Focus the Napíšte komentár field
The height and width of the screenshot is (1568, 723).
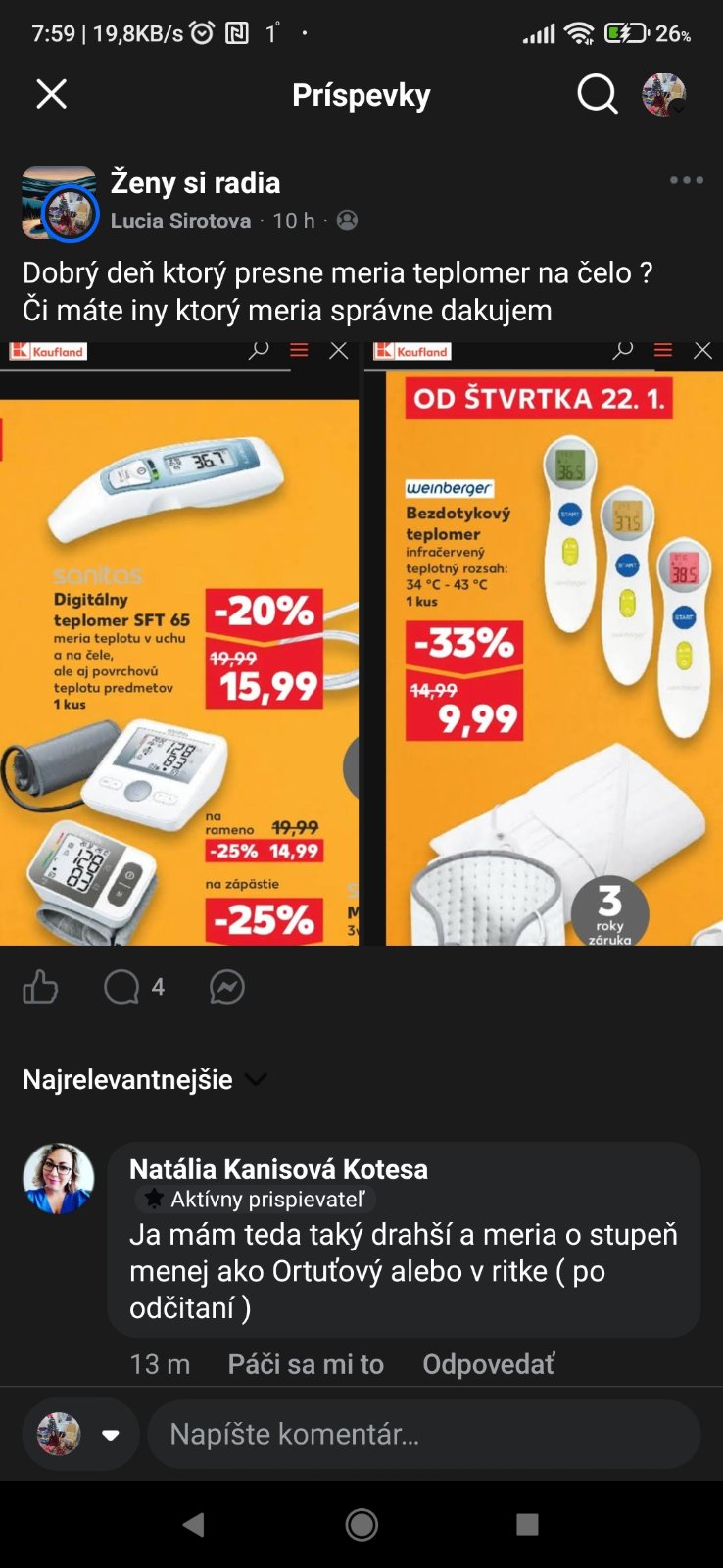click(423, 1435)
